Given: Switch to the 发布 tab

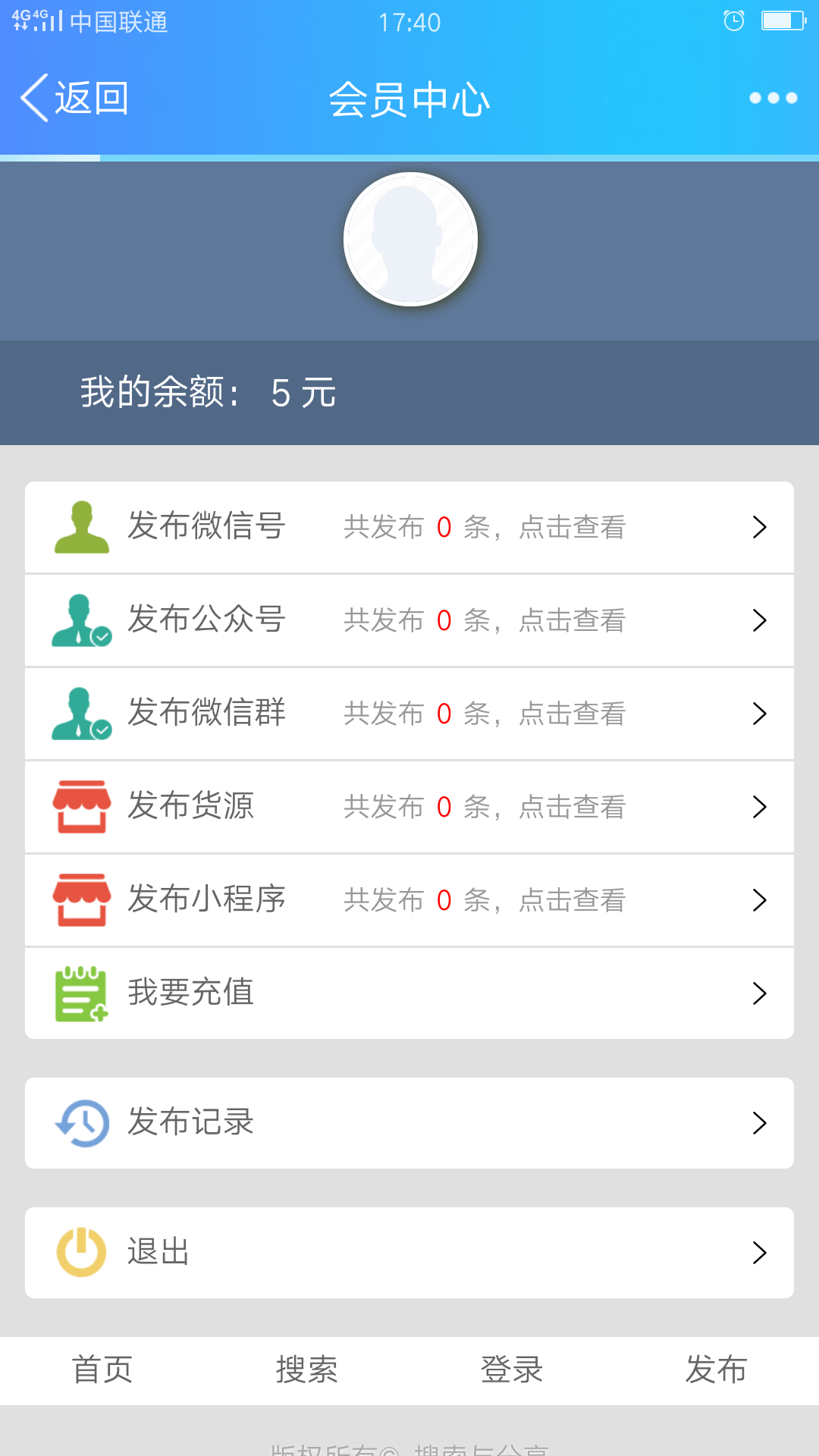Looking at the screenshot, I should click(717, 1370).
